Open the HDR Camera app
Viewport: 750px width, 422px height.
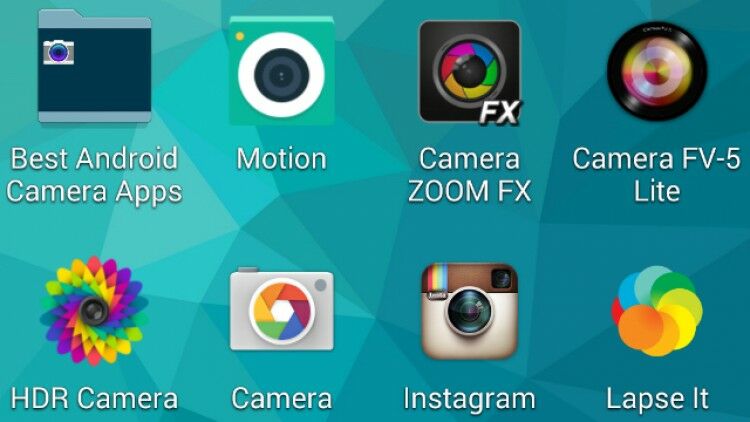coord(94,311)
